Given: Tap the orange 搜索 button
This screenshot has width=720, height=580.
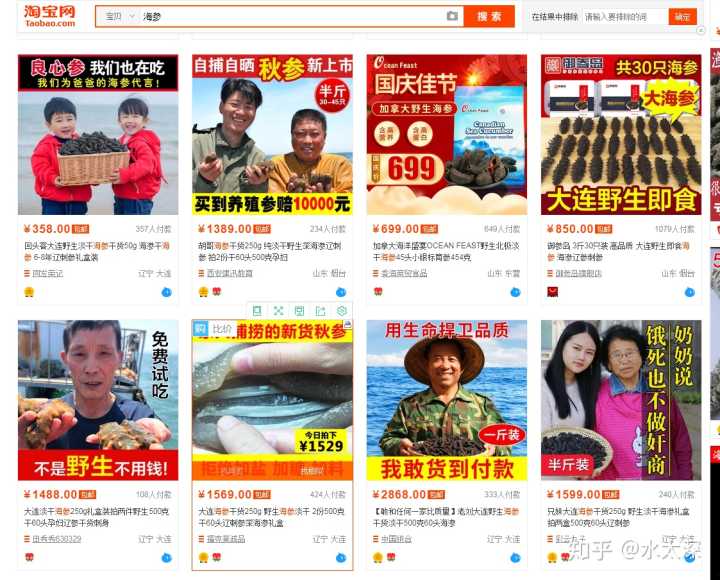Looking at the screenshot, I should pyautogui.click(x=489, y=17).
